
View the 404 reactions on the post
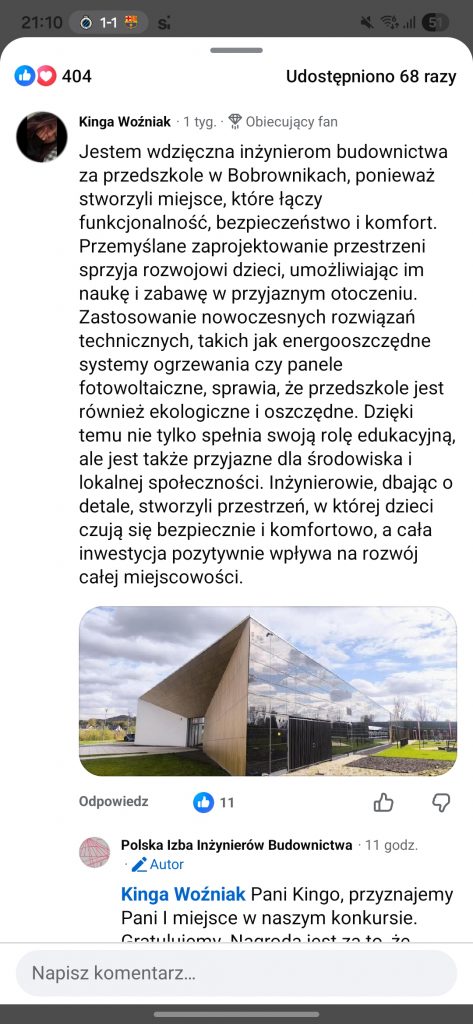click(x=53, y=76)
